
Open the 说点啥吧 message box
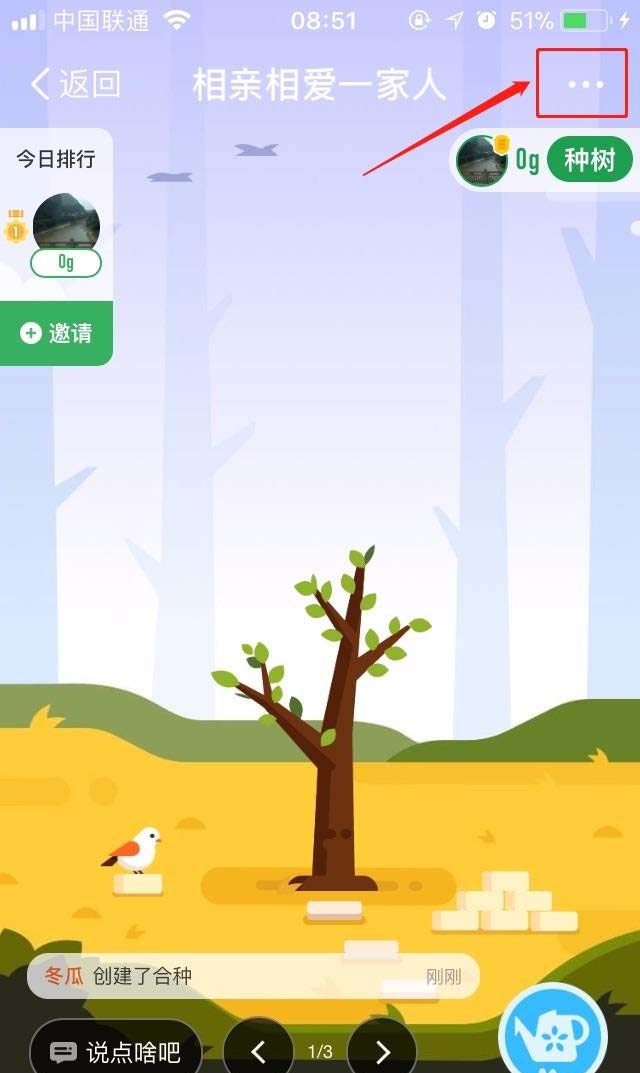coord(115,1051)
